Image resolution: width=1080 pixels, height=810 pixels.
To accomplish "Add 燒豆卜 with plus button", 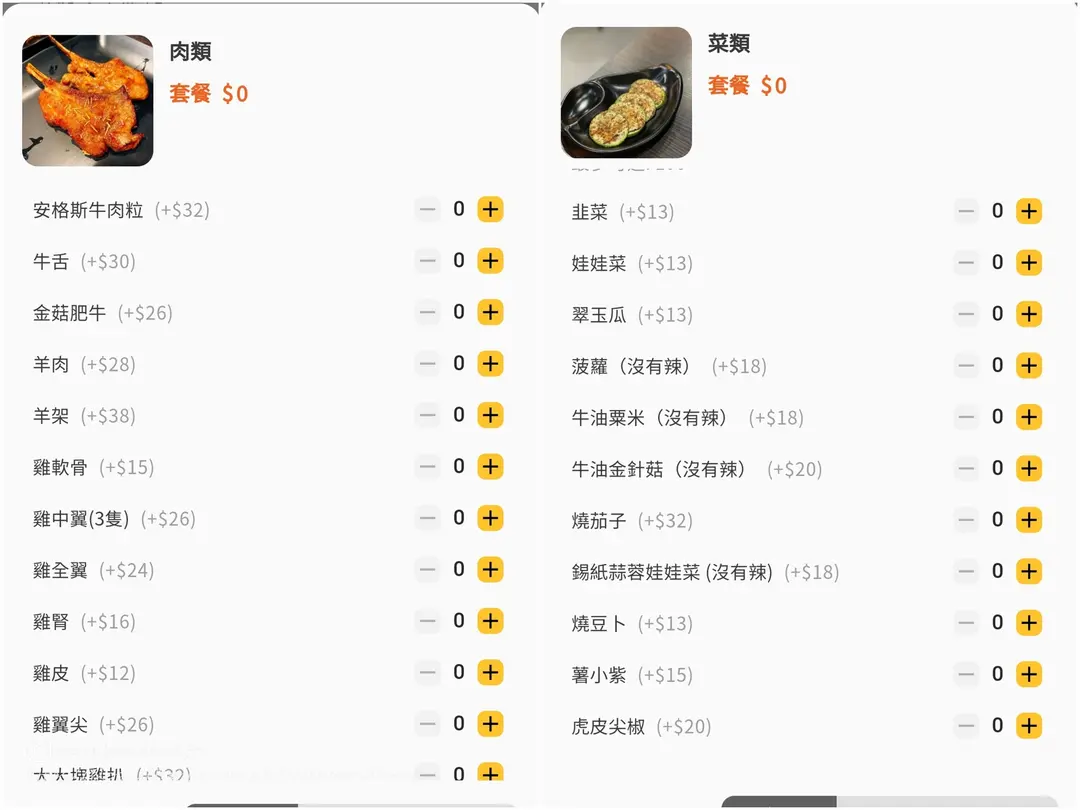I will [x=1029, y=623].
